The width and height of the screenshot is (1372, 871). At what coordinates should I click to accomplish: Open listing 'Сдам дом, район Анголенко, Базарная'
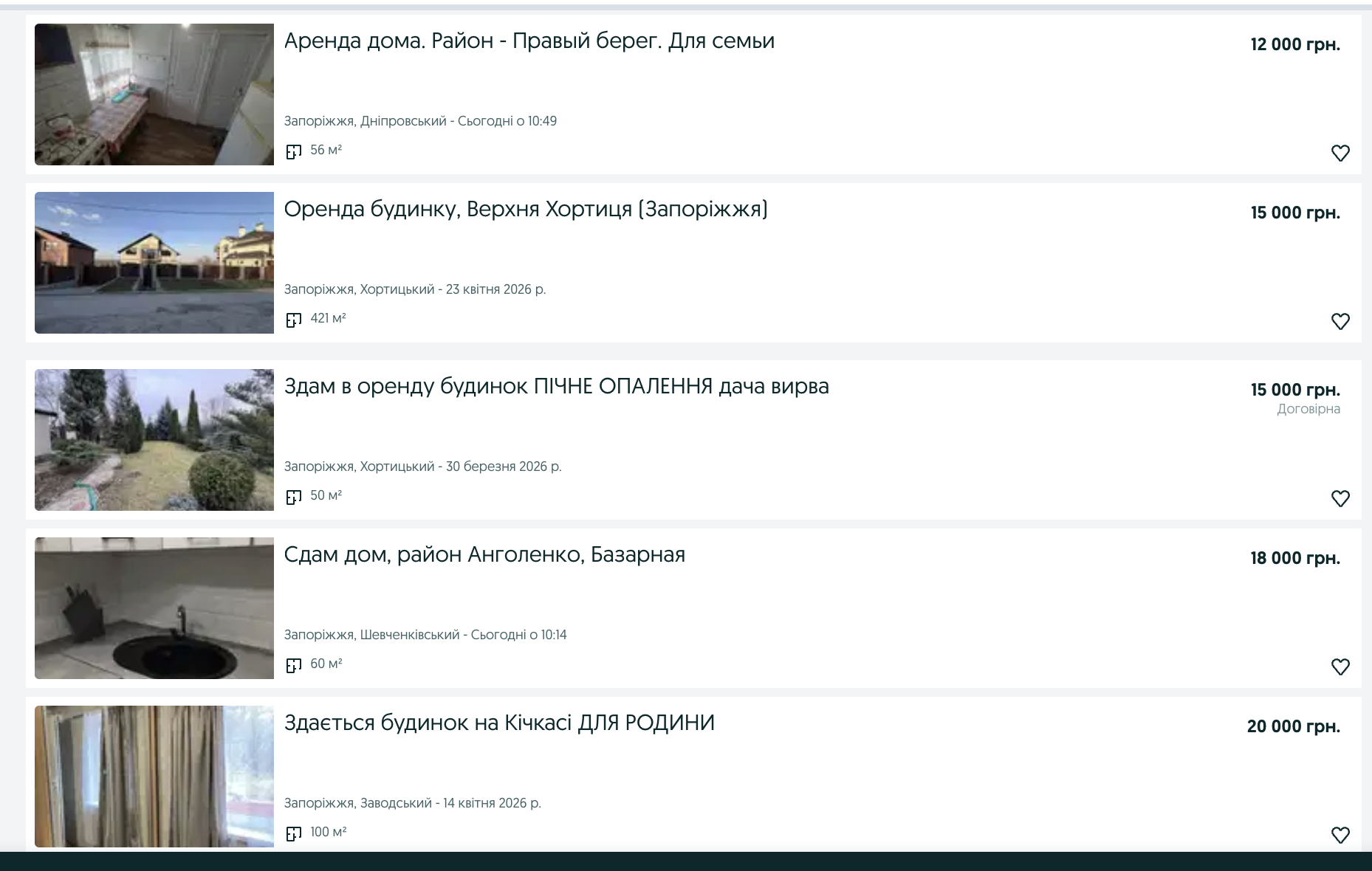484,555
